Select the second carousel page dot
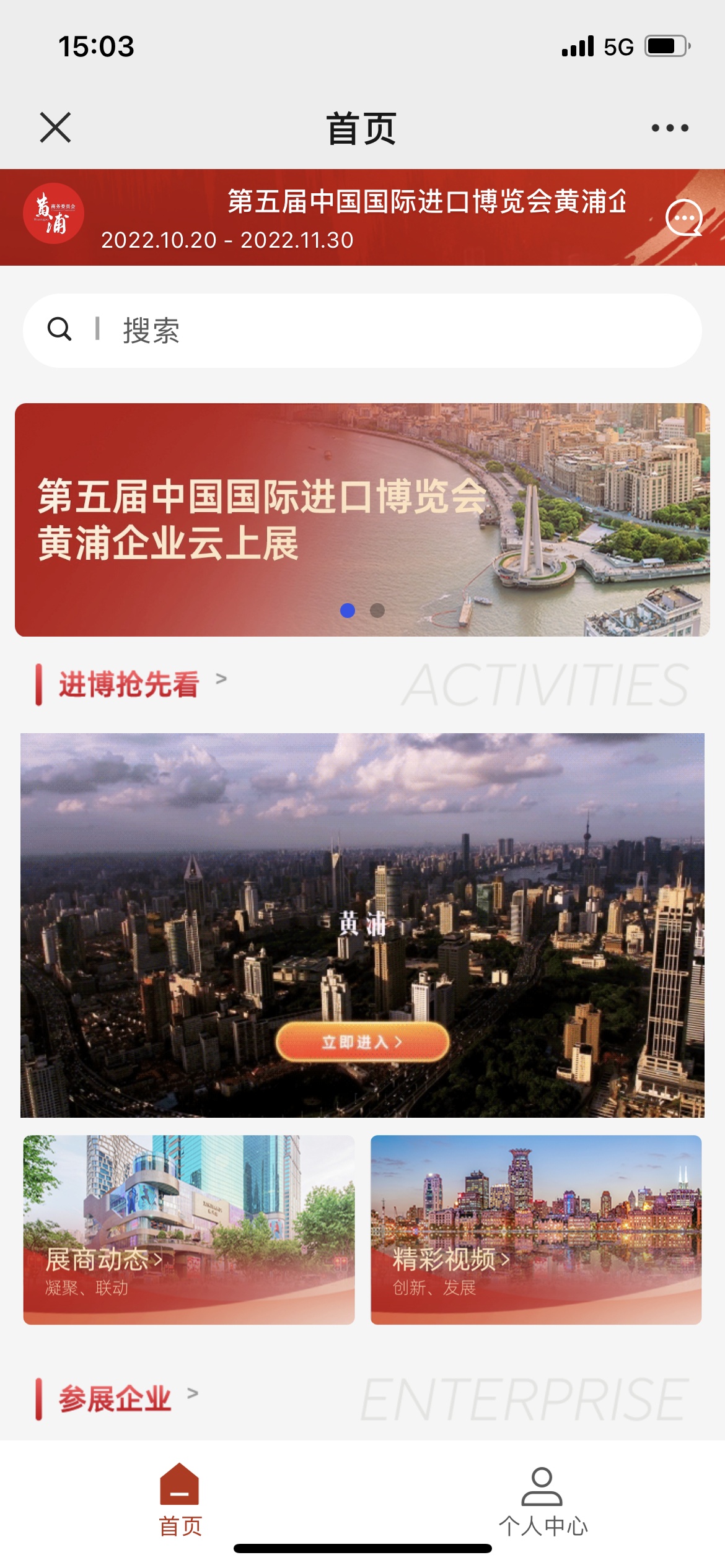725x1568 pixels. [x=377, y=611]
